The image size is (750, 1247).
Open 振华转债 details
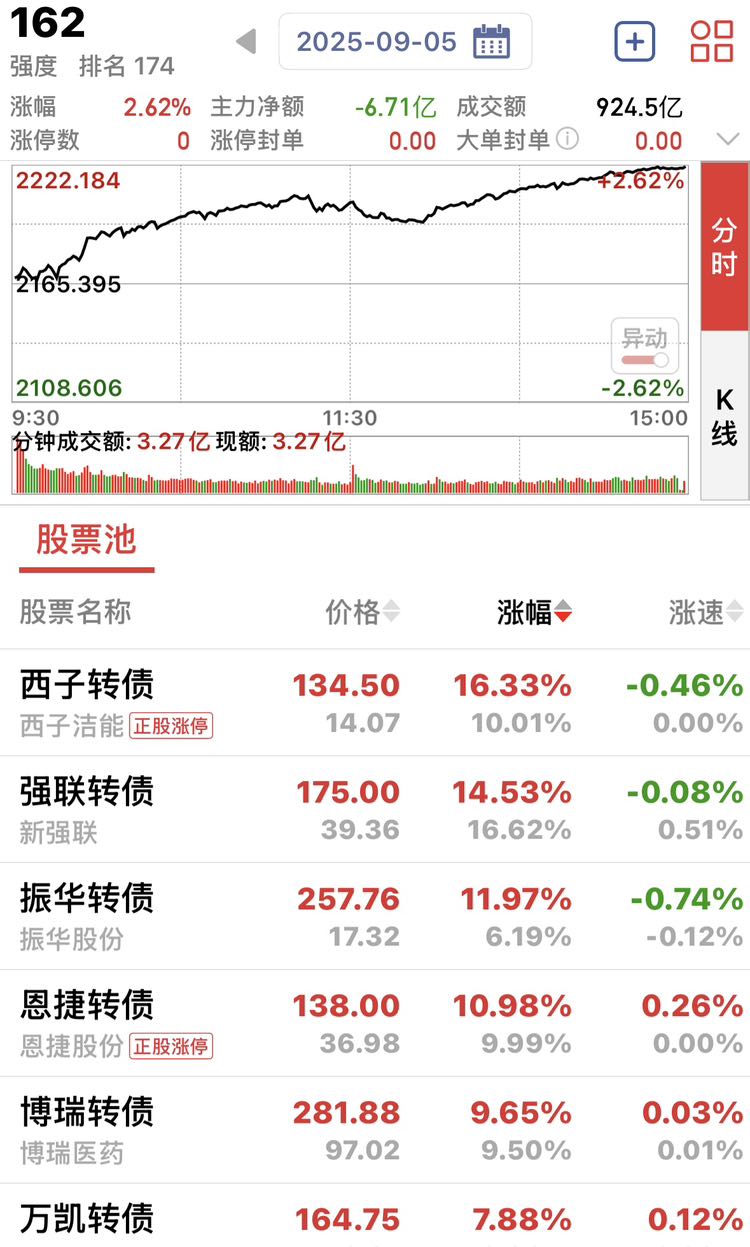click(375, 917)
